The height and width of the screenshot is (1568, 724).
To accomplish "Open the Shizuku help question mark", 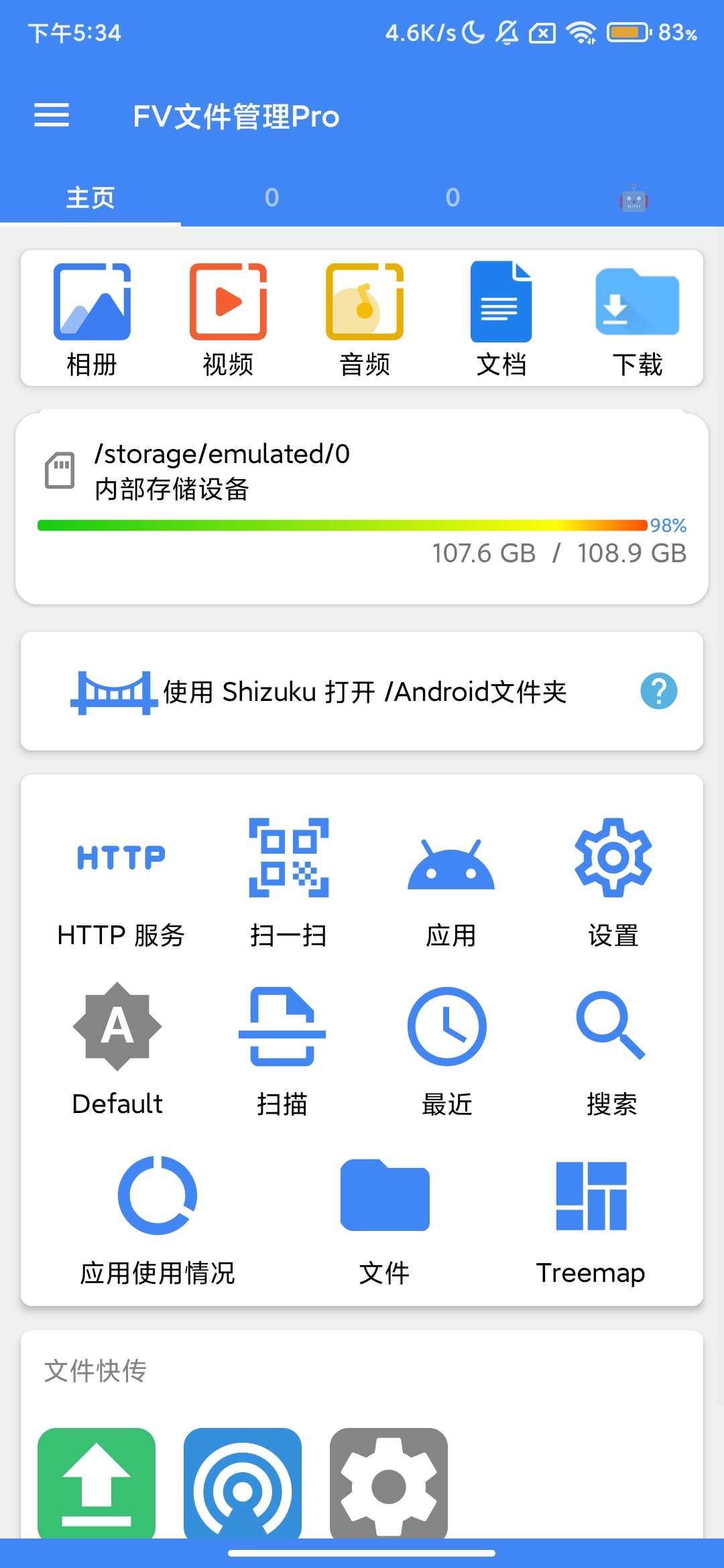I will point(658,691).
